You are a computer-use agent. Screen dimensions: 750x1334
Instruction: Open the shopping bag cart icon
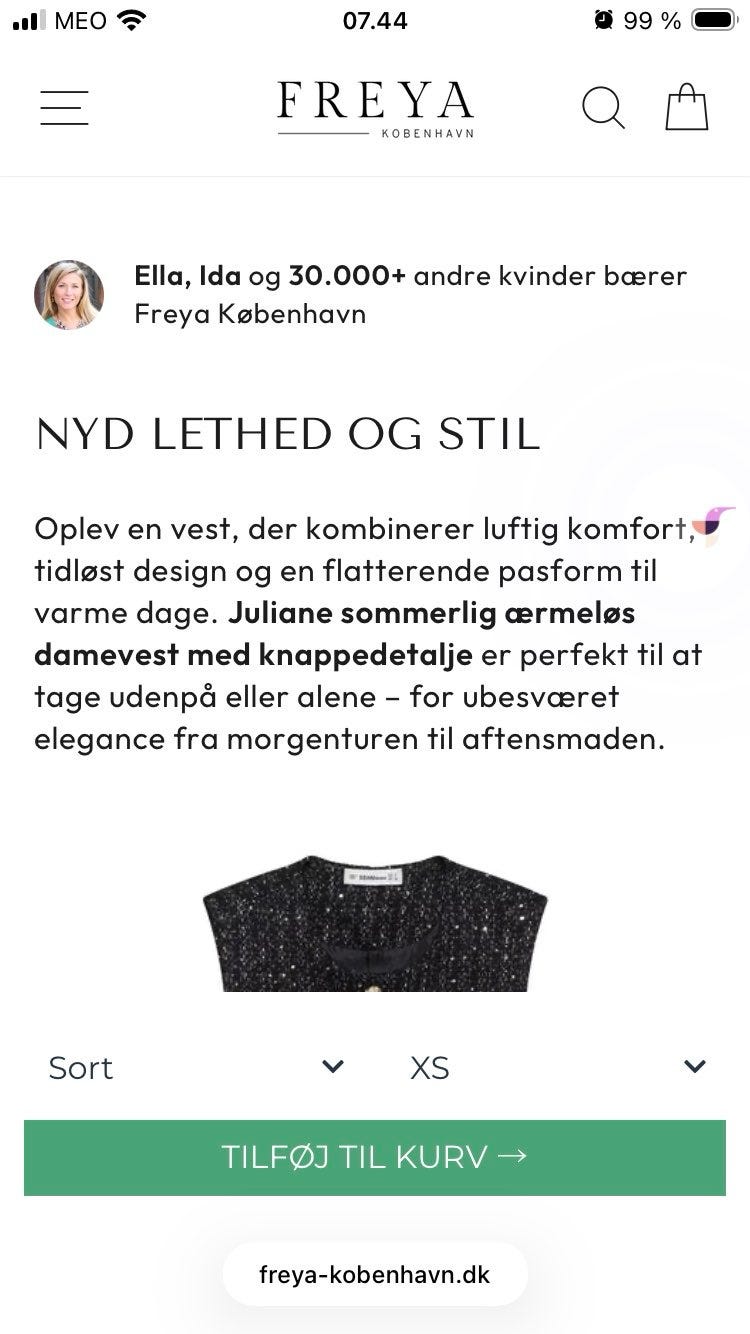tap(686, 106)
